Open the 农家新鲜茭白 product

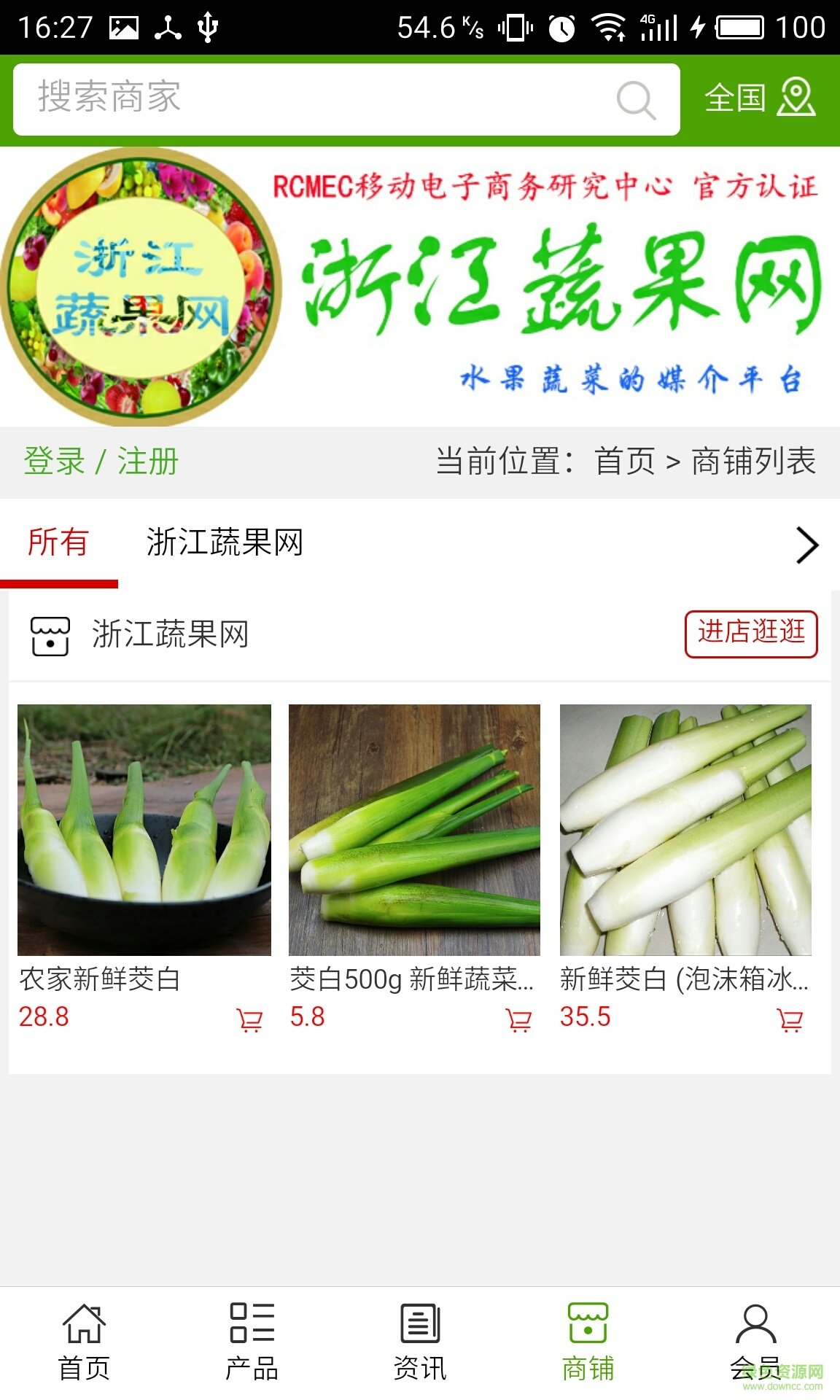click(x=144, y=830)
